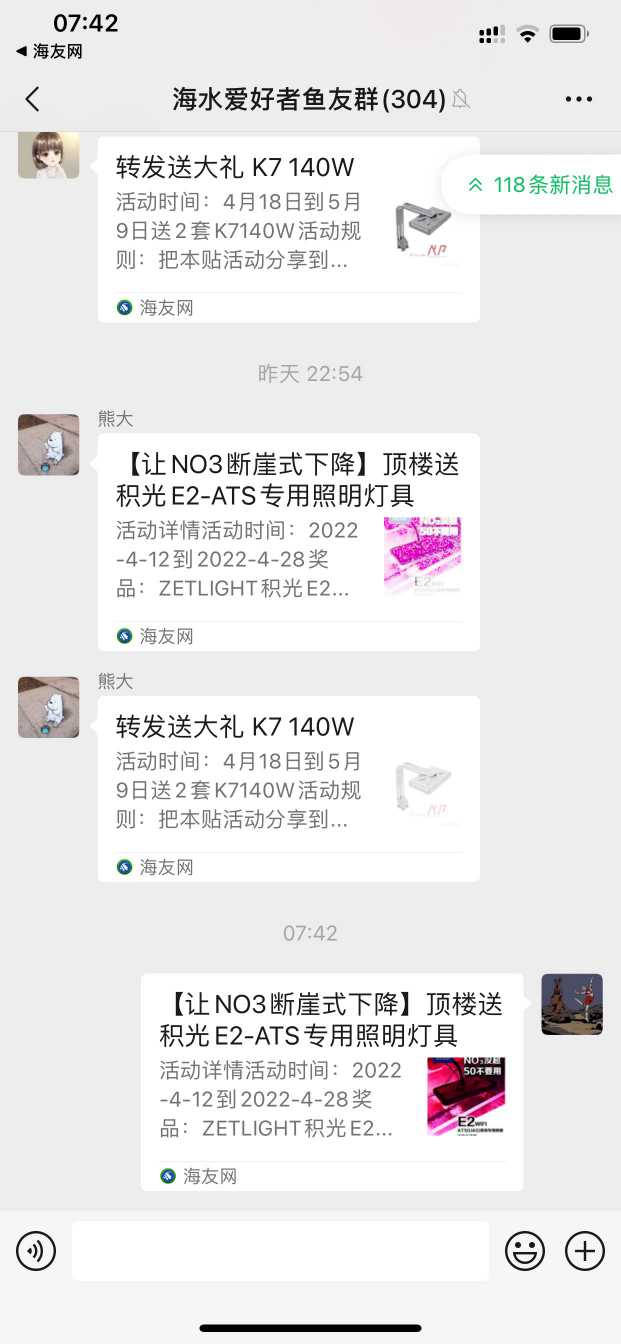Open the K7 140W card from the doll-avatar member
Screen dimensions: 621x1344
(288, 230)
